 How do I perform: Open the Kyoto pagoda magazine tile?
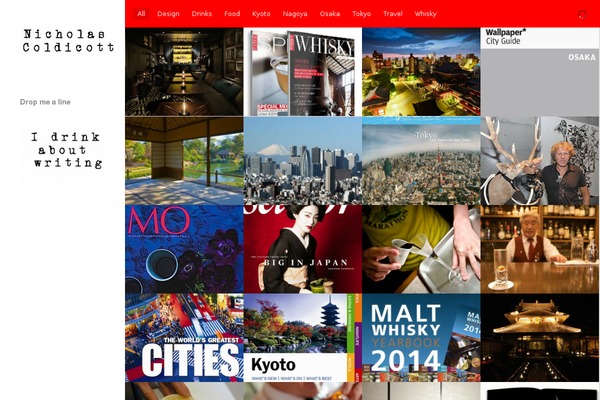point(302,338)
